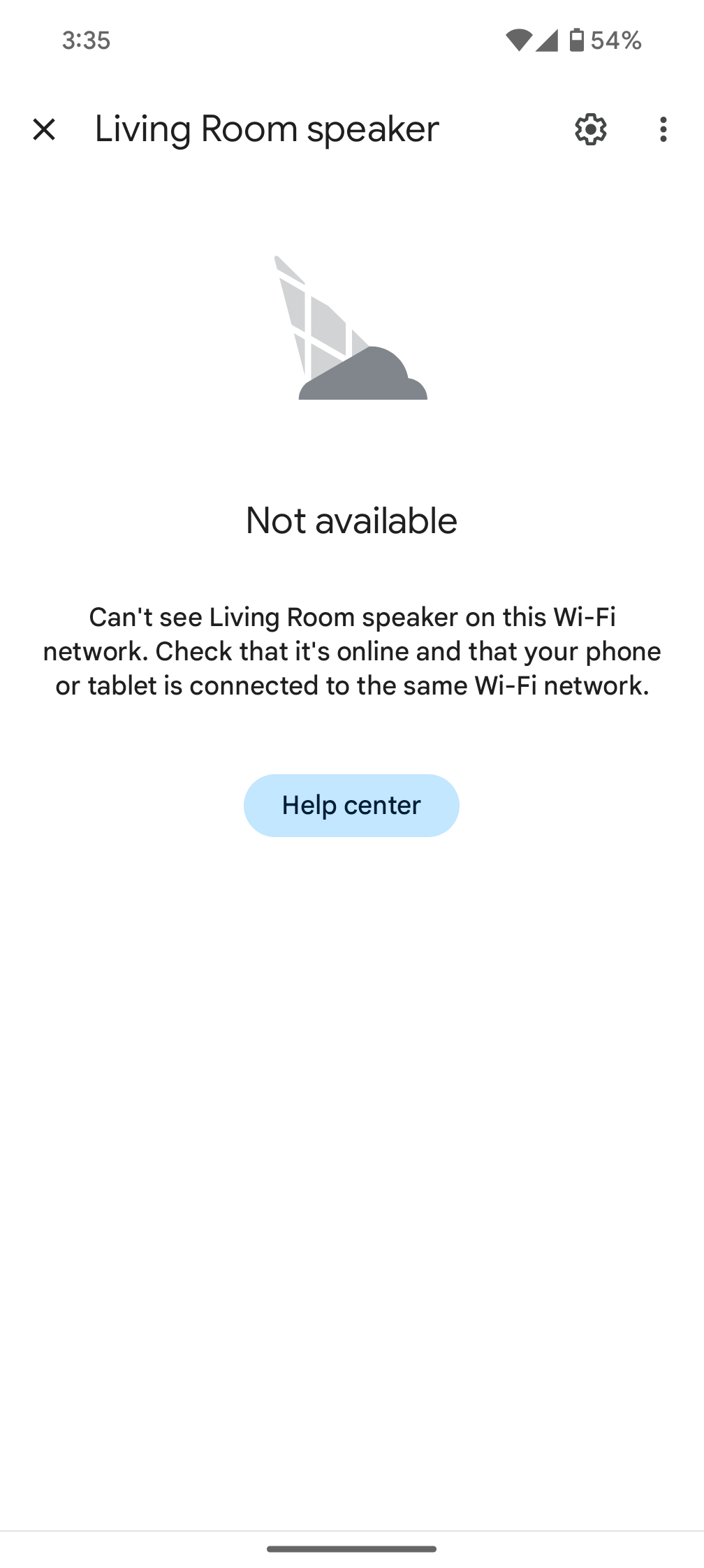
Task: Open the overflow menu
Action: (x=663, y=129)
